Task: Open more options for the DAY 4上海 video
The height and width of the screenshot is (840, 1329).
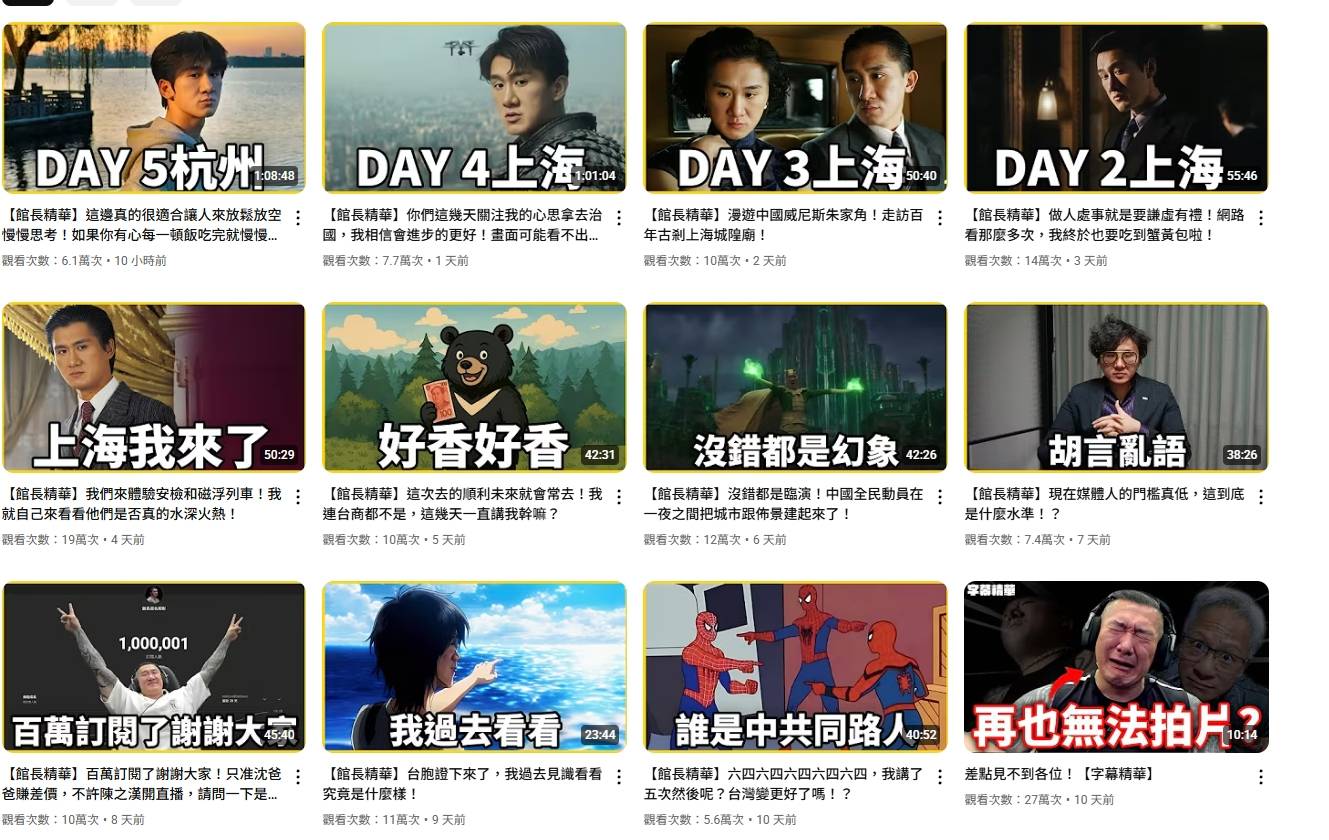Action: point(618,218)
